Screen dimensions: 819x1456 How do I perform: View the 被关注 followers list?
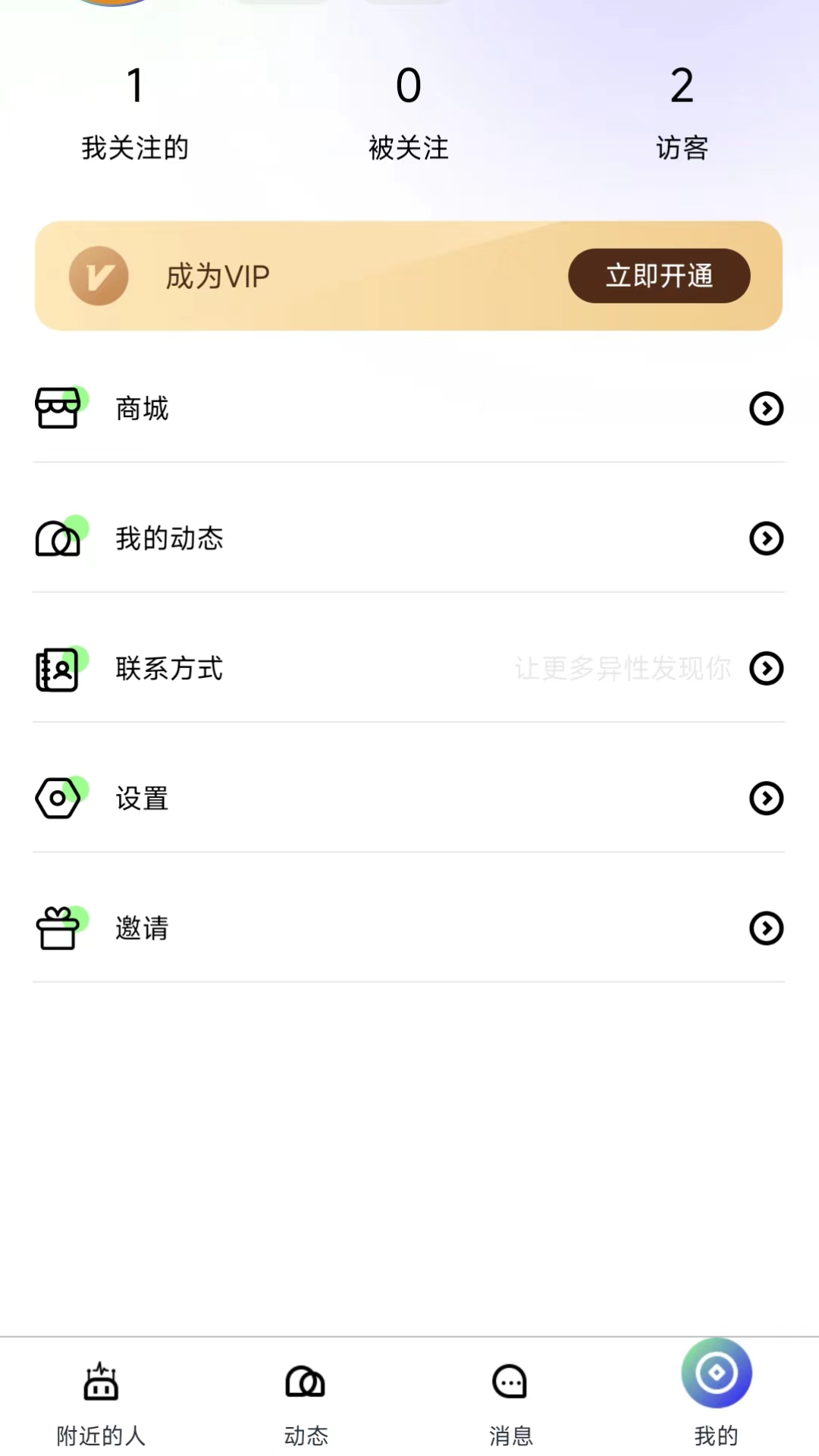(409, 114)
